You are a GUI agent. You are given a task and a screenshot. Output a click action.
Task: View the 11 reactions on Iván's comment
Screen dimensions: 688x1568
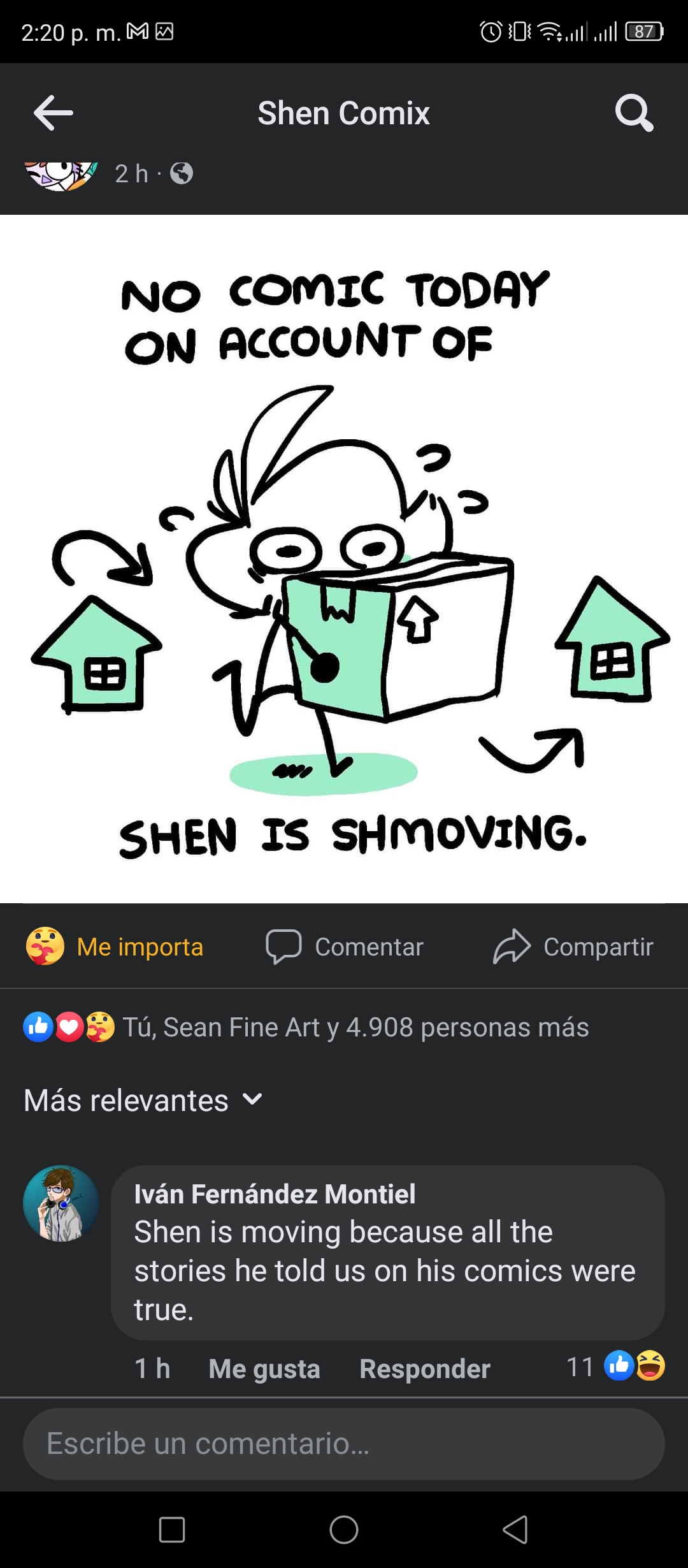click(x=615, y=1367)
